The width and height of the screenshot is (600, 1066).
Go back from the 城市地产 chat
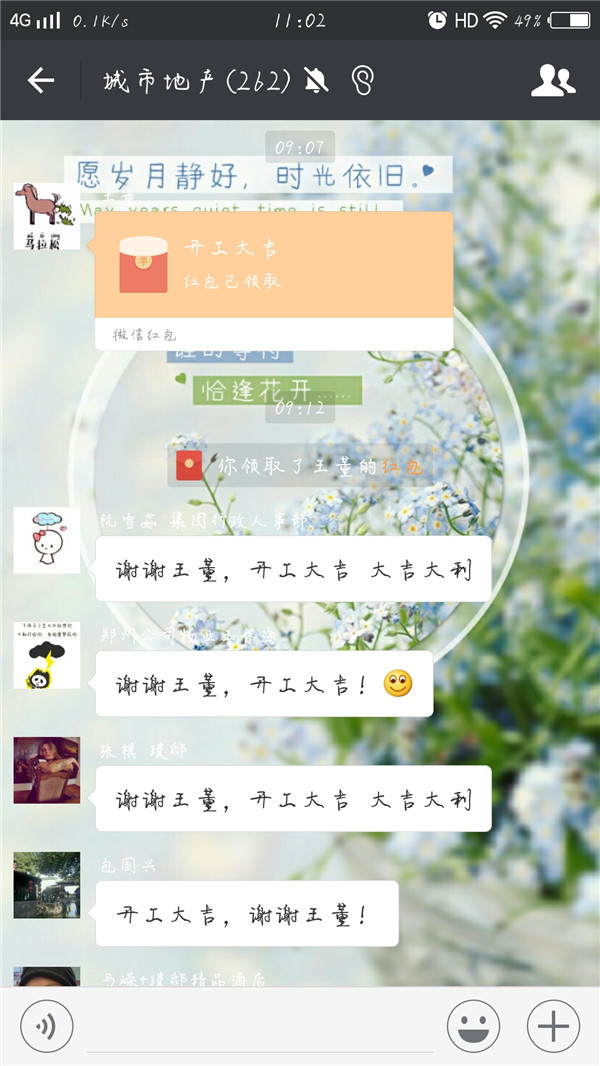point(41,80)
